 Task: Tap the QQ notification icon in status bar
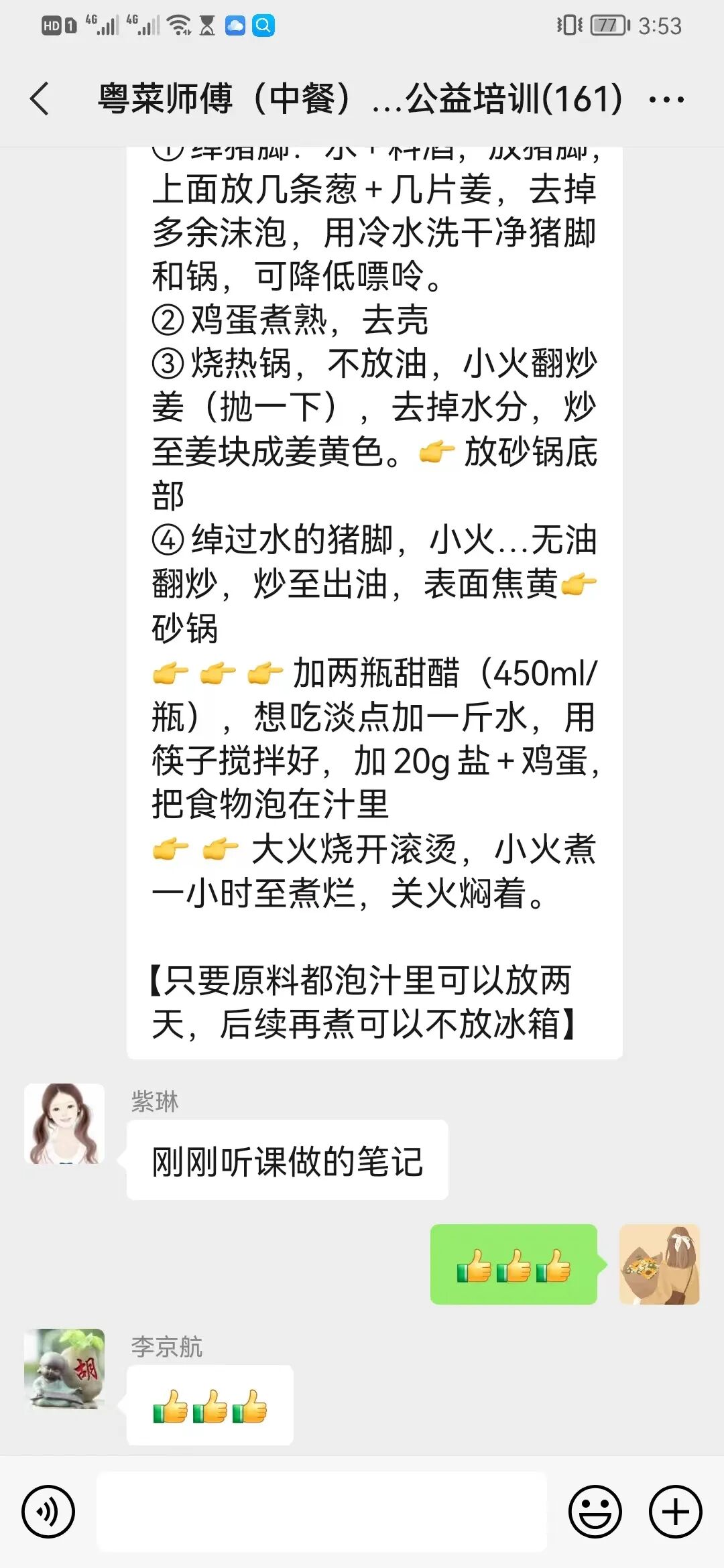click(263, 25)
